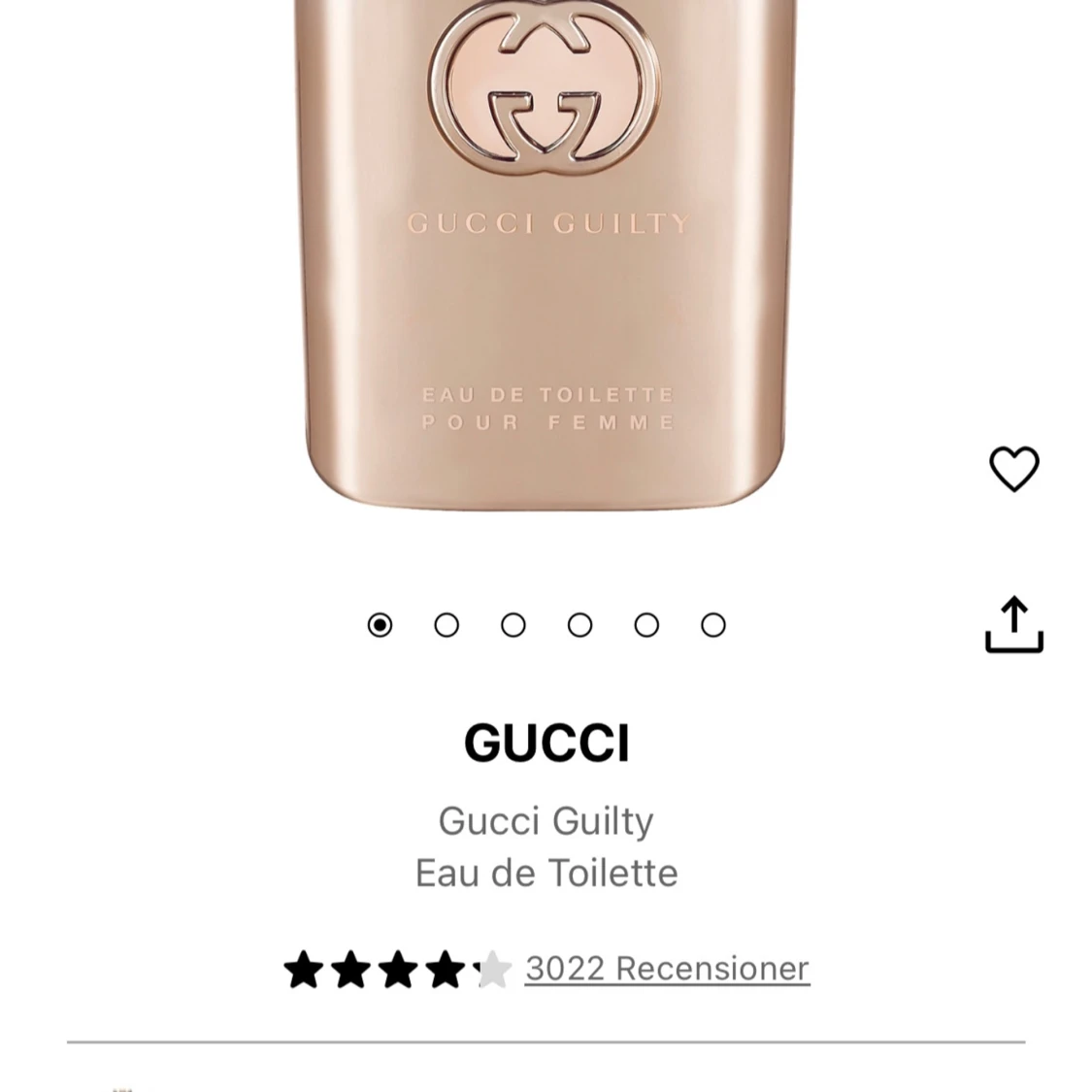Open the 3022 Recensioner reviews link
Screen dimensions: 1092x1092
click(667, 968)
